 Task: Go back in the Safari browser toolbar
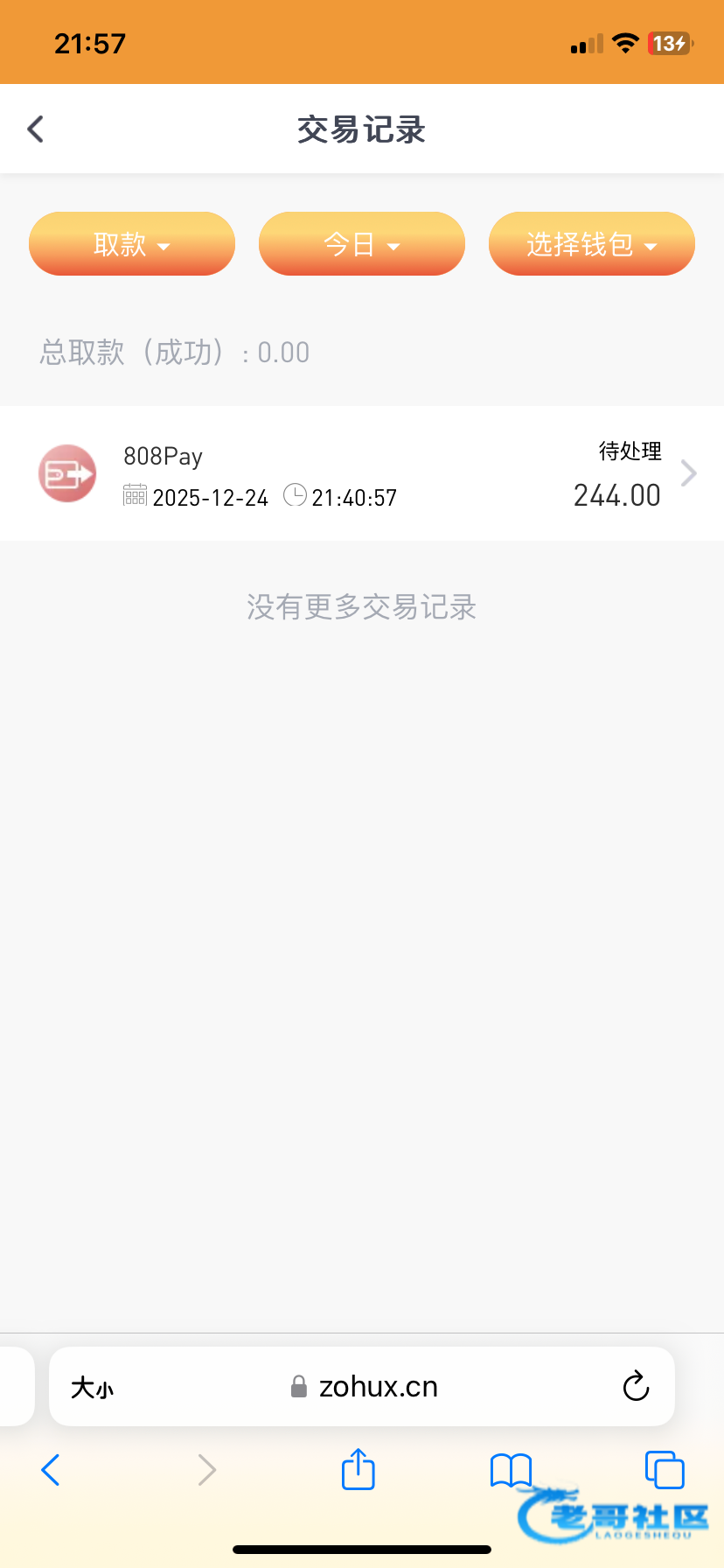coord(51,1470)
